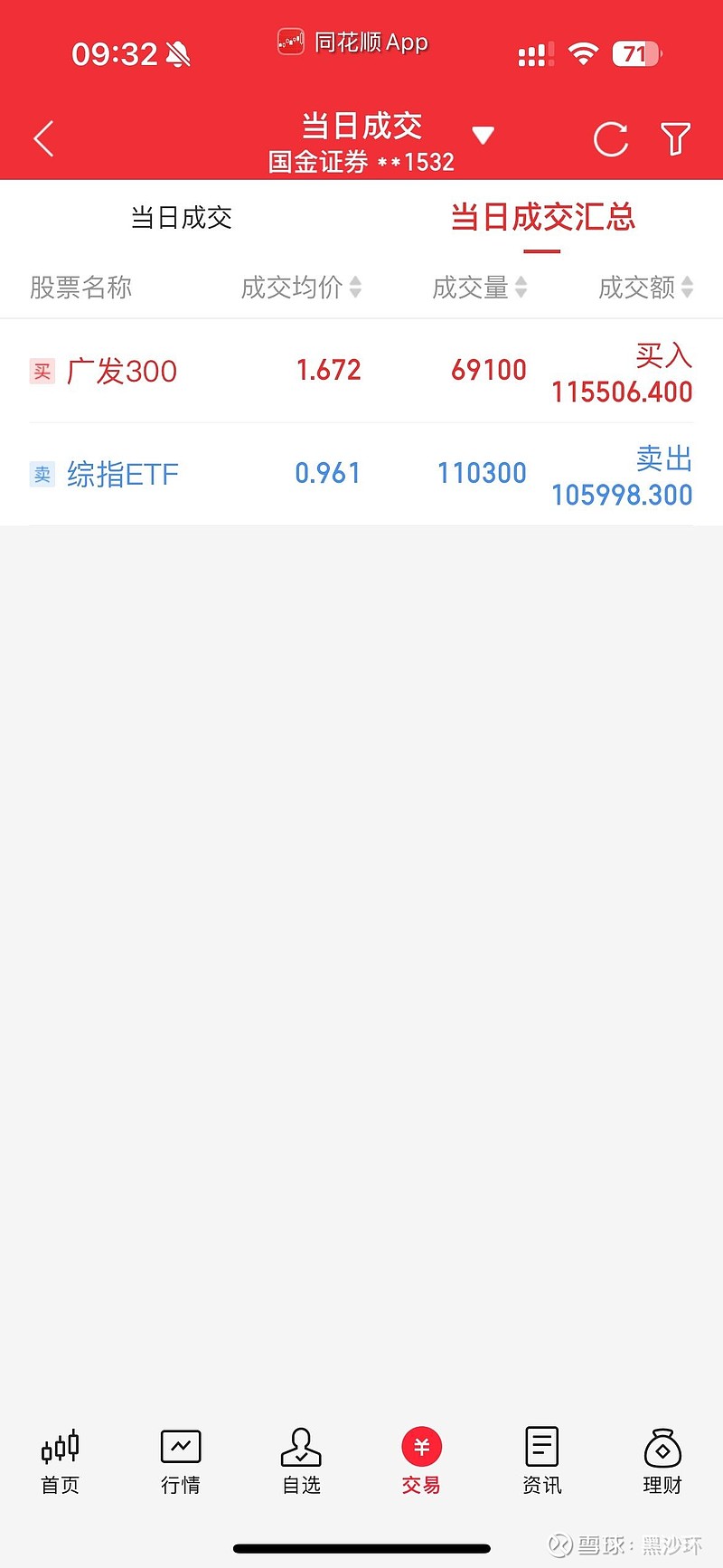The height and width of the screenshot is (1568, 723).
Task: Open the 股票名称 column header options
Action: tap(80, 288)
